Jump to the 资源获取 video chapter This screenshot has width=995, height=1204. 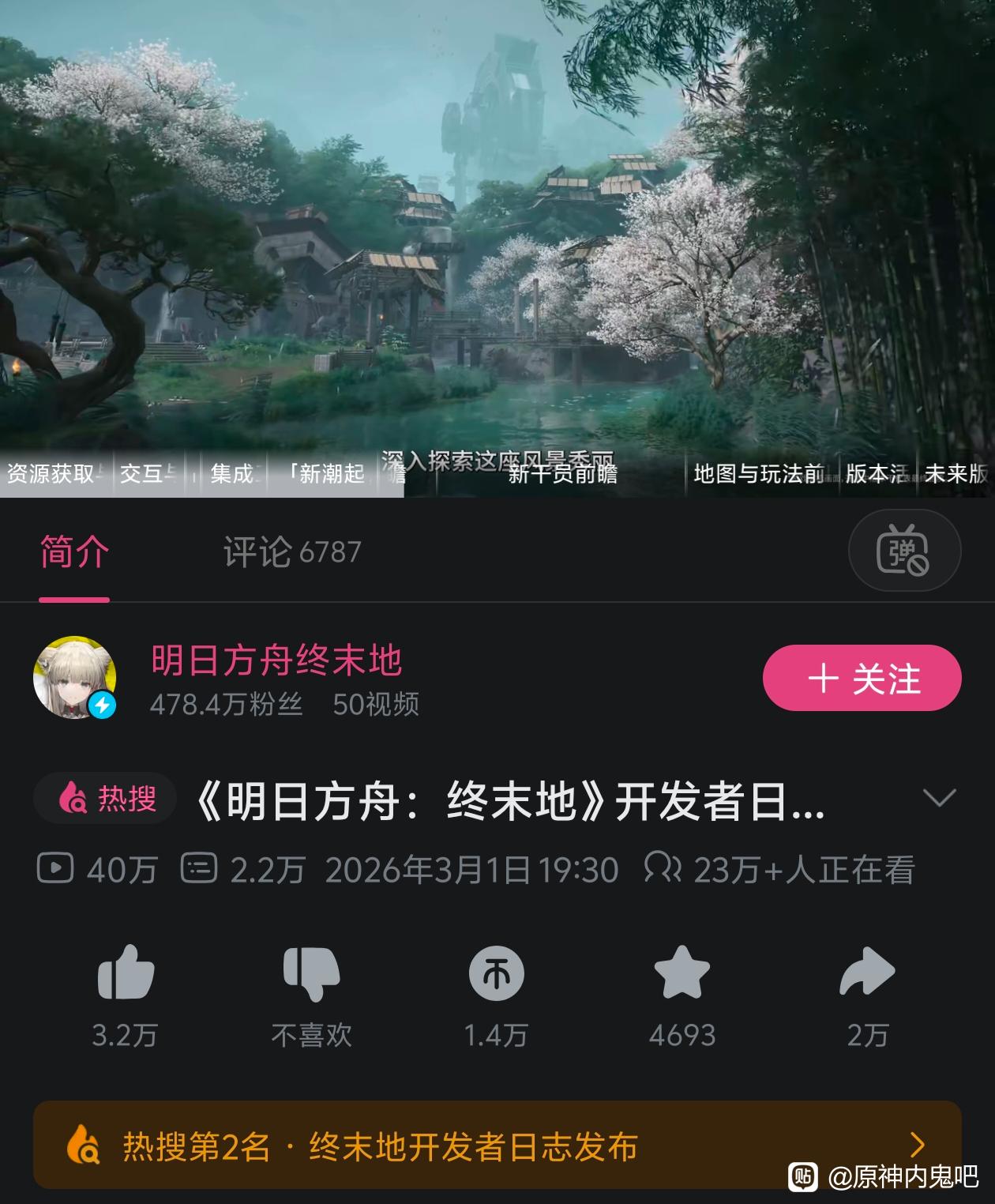click(x=52, y=474)
